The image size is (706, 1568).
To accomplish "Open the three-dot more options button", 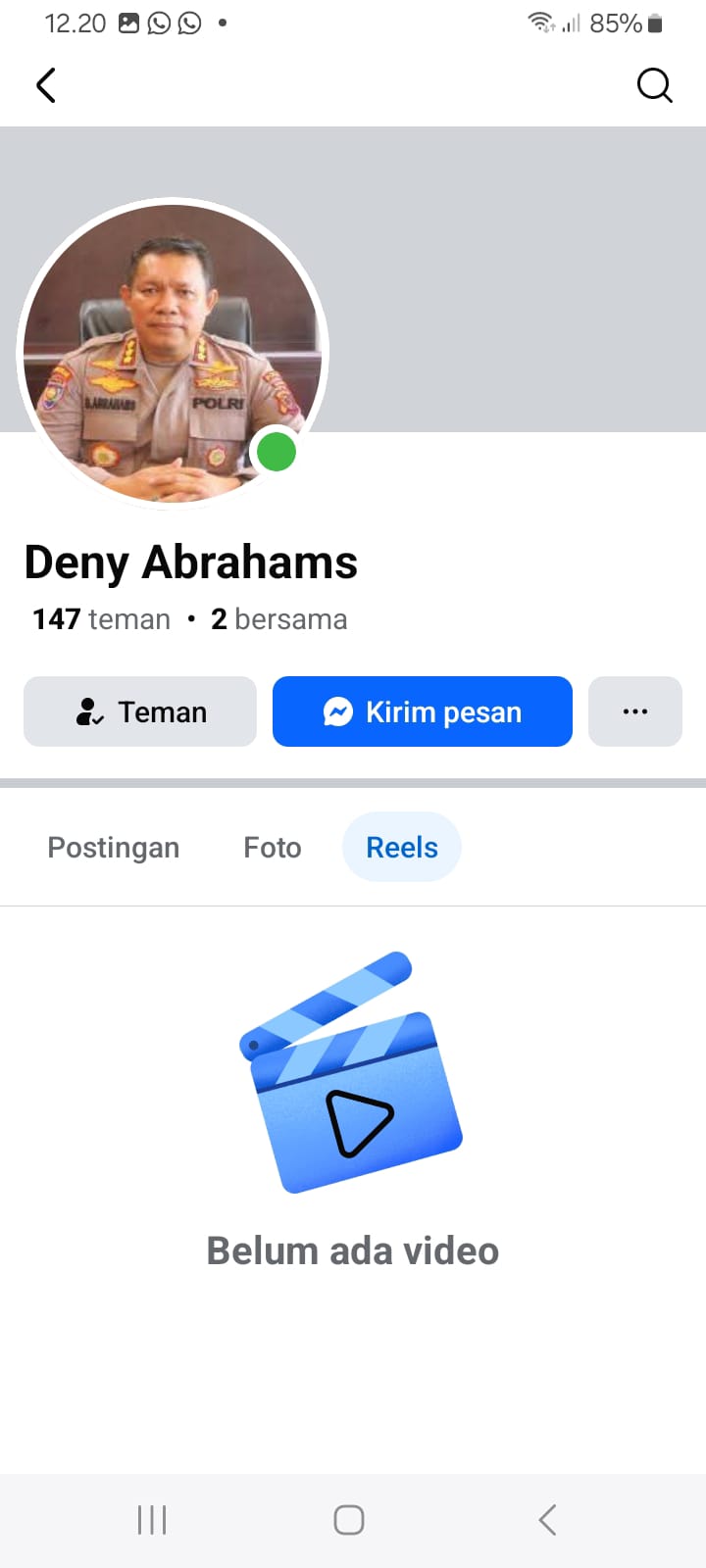I will (635, 711).
